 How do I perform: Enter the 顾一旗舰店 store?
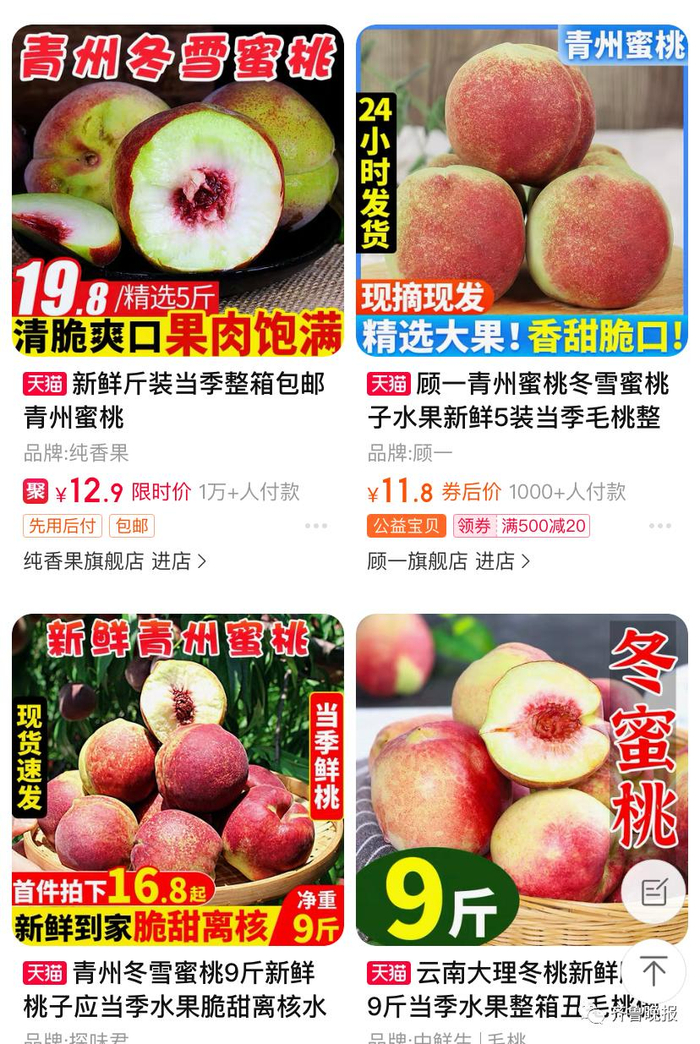(x=449, y=561)
